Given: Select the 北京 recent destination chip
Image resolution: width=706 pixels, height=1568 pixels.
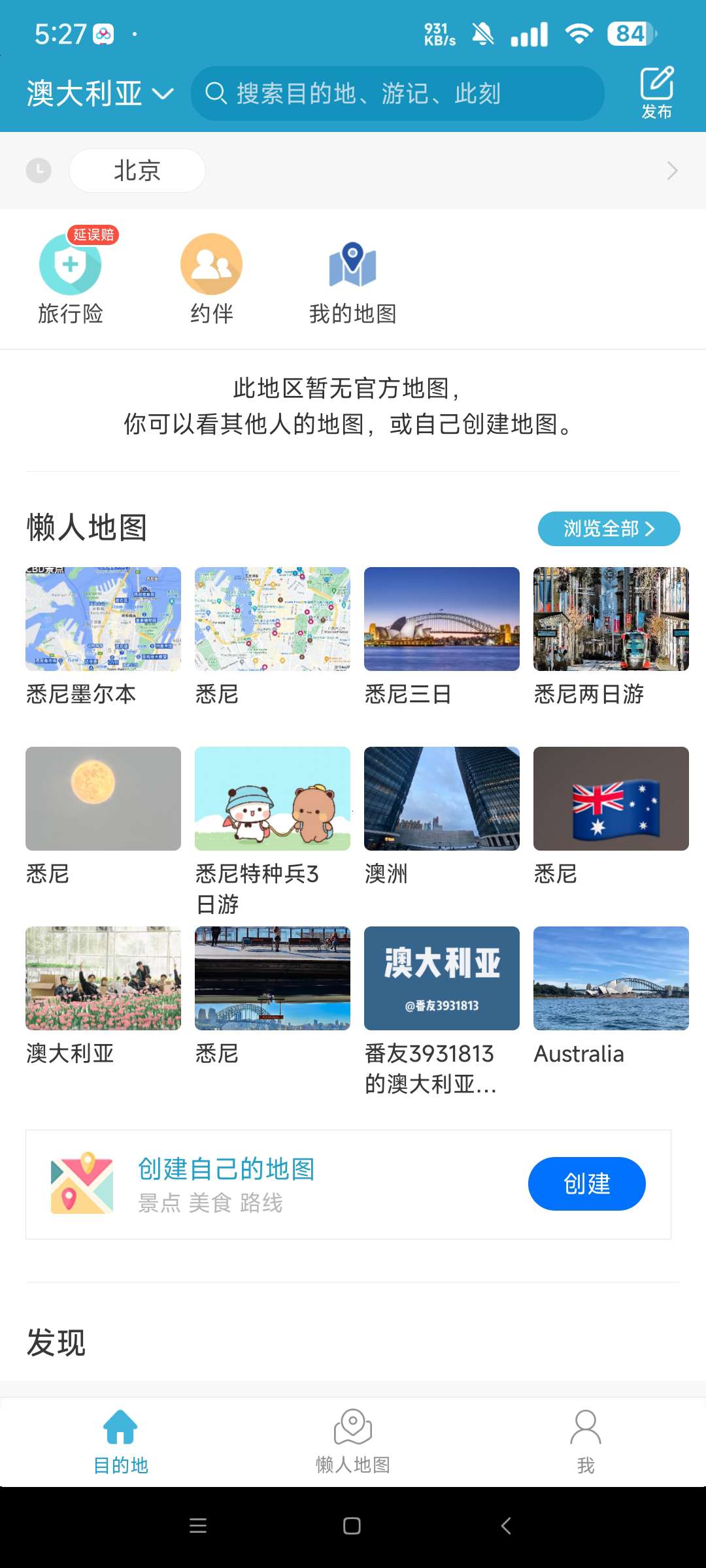Looking at the screenshot, I should pos(137,171).
